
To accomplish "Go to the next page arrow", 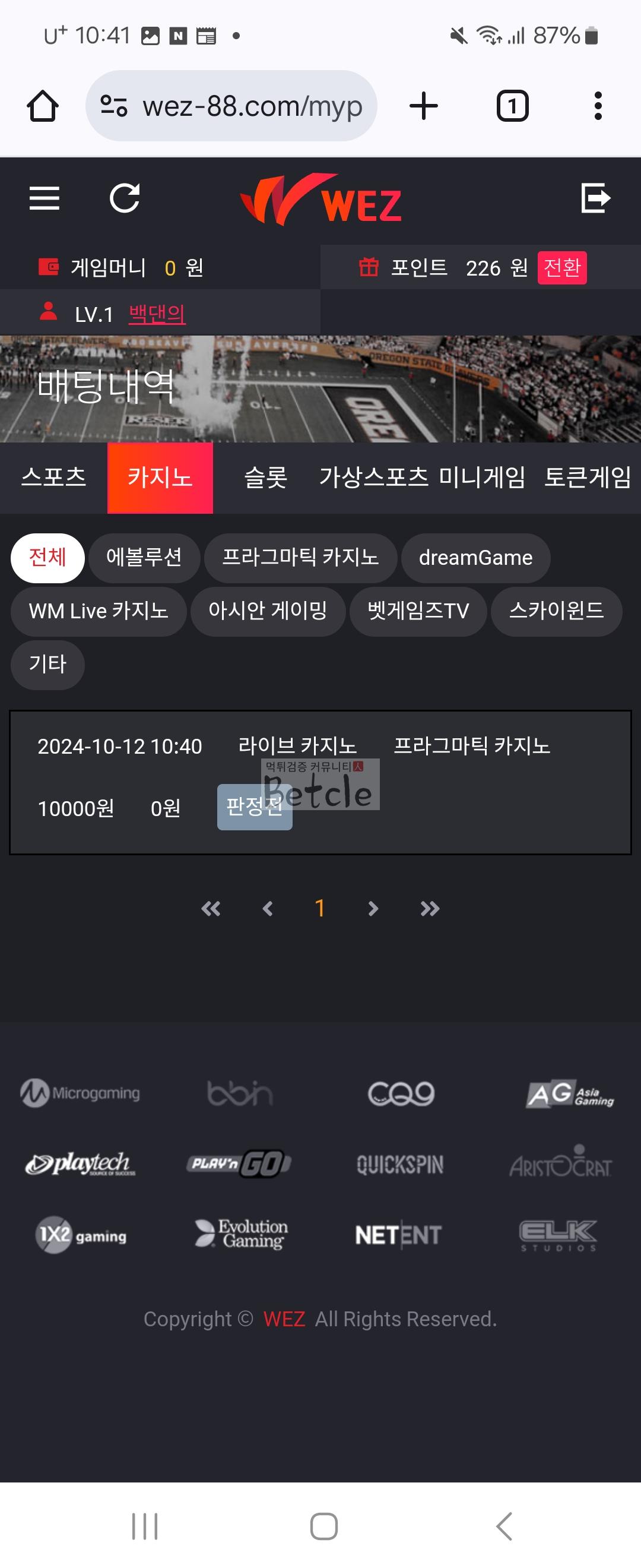I will (373, 909).
